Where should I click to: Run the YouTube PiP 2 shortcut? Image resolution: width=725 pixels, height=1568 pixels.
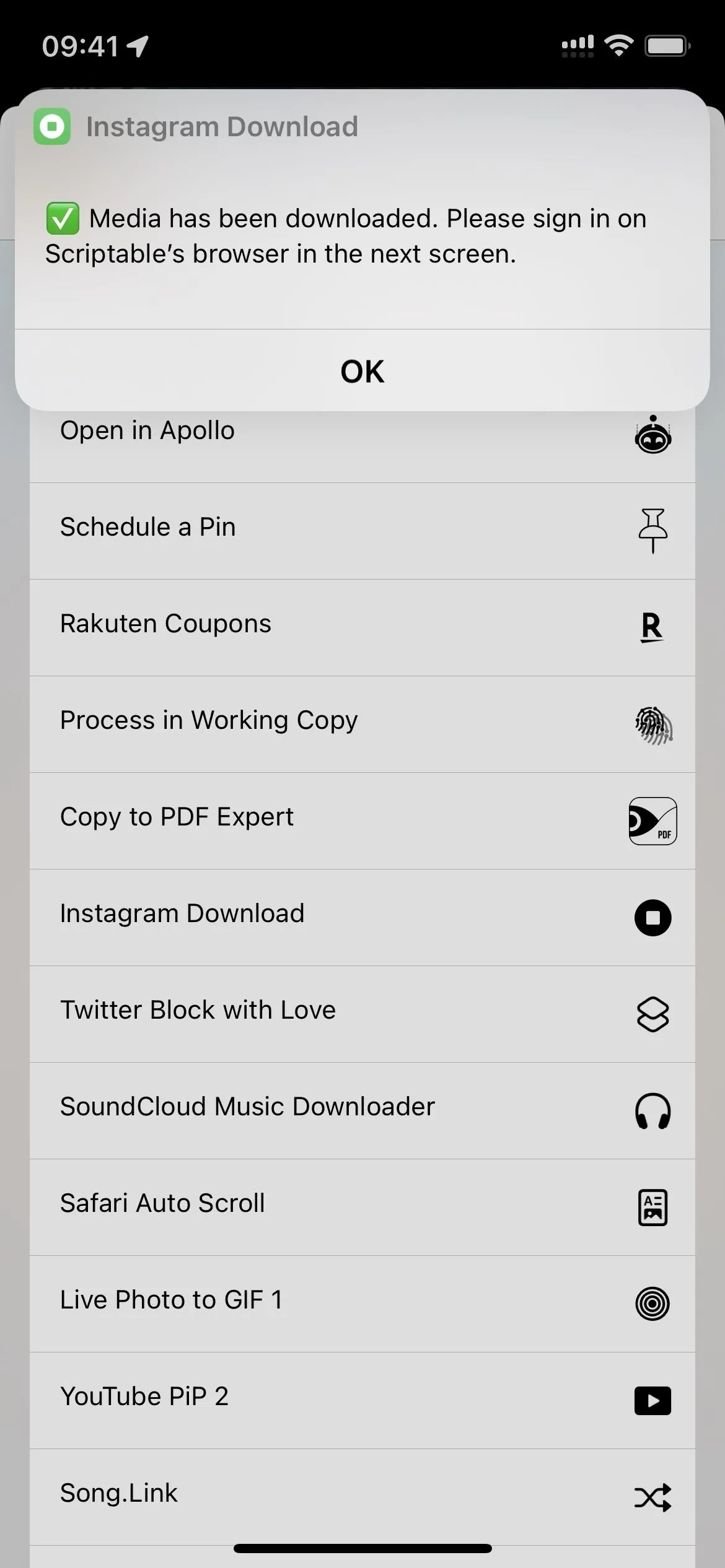(x=362, y=1400)
